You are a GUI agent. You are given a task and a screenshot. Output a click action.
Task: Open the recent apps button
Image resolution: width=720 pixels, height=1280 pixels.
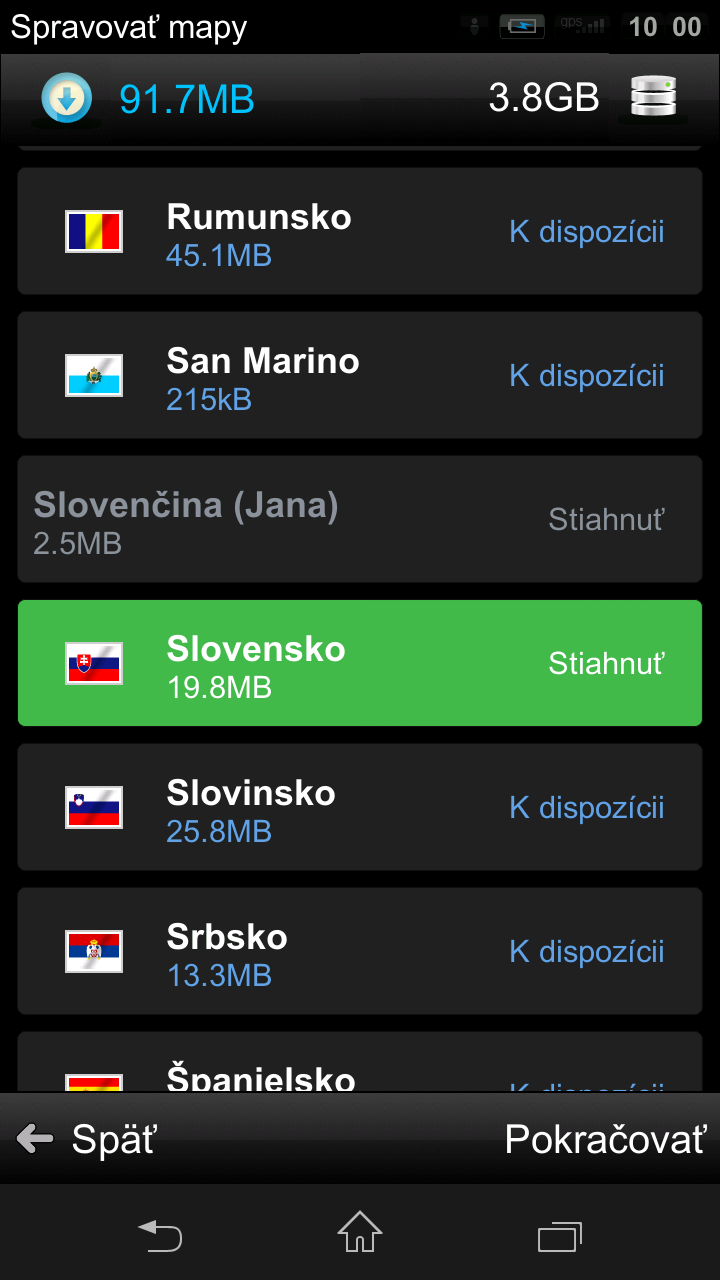(560, 1235)
